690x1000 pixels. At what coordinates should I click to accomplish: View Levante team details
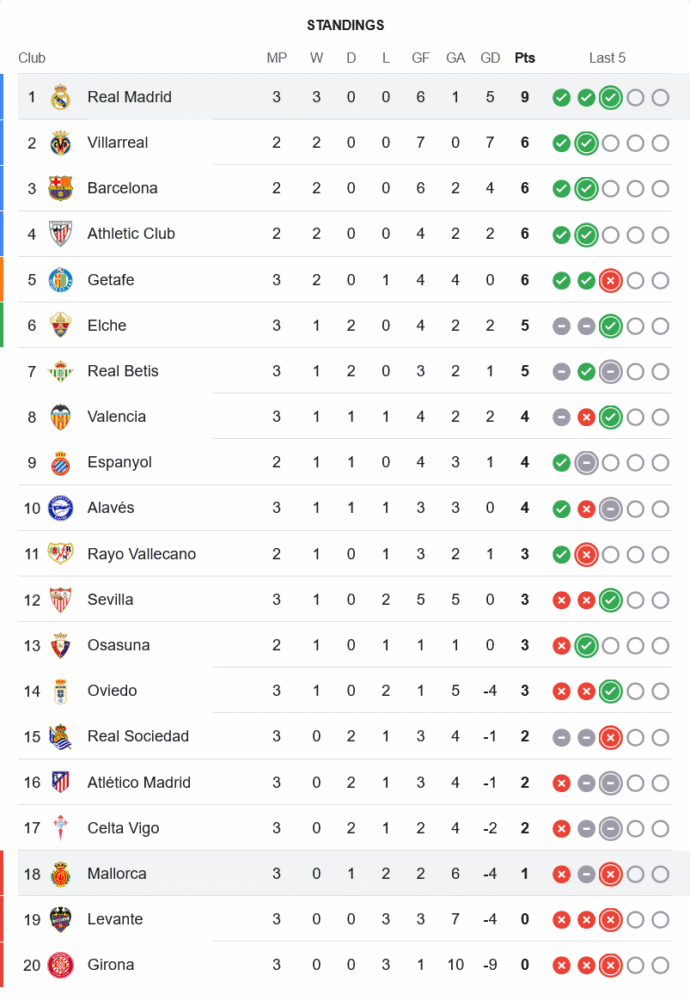115,919
